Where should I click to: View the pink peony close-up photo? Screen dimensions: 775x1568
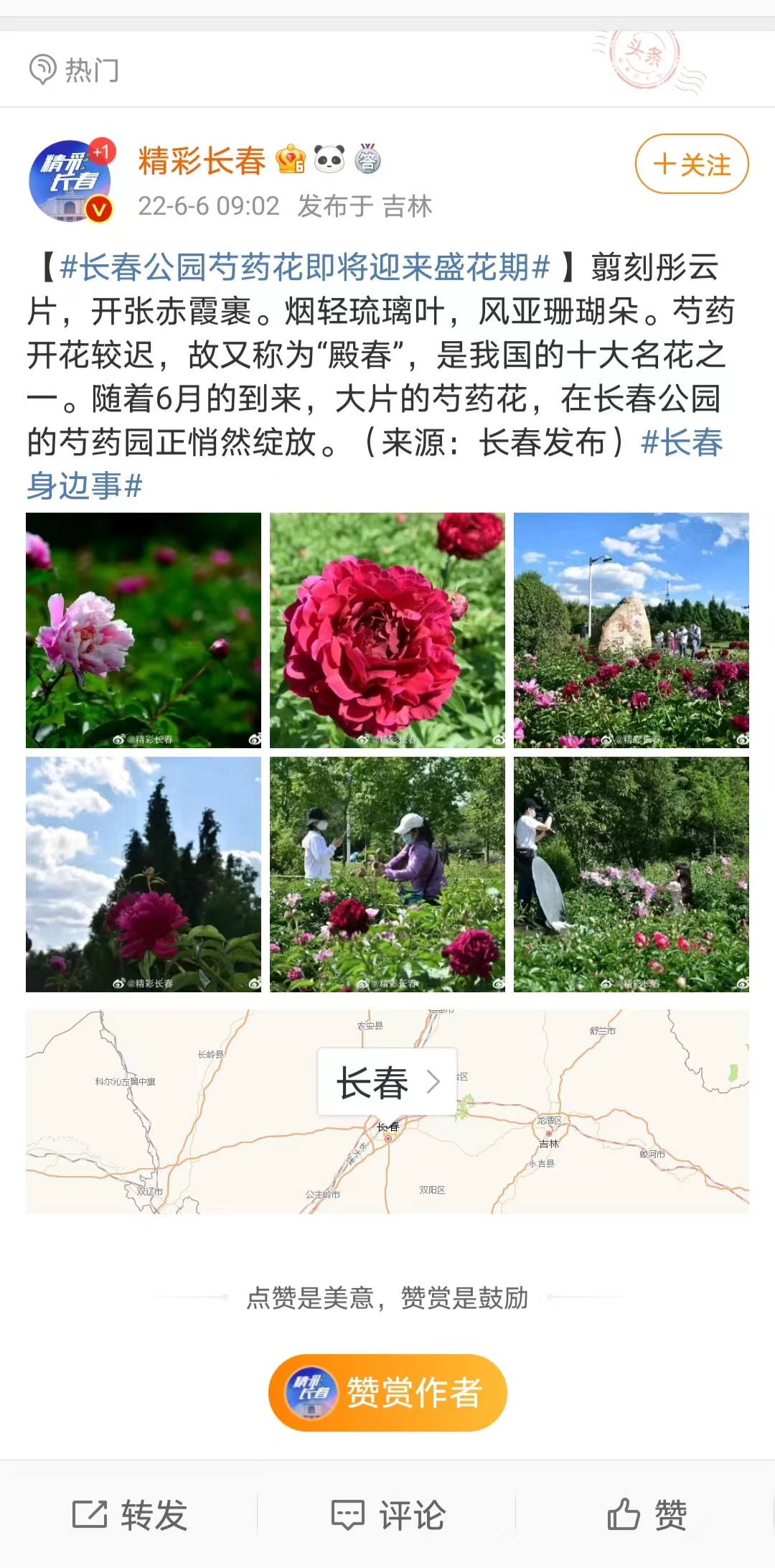point(144,630)
